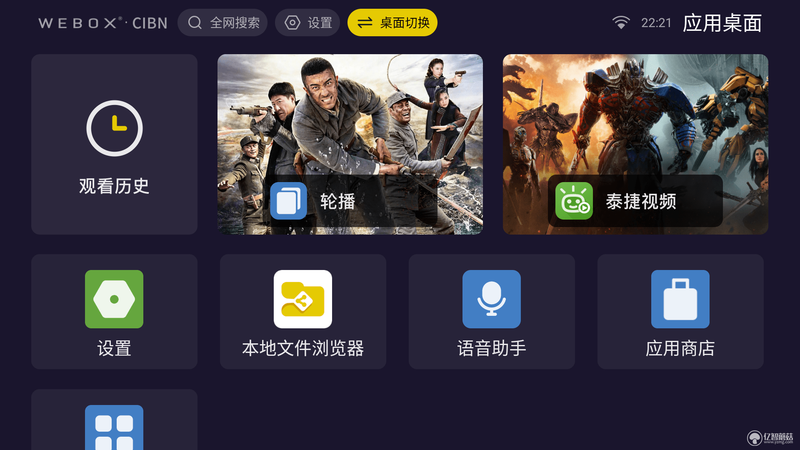
Task: Open the 全网搜索 search box
Action: pyautogui.click(x=222, y=22)
